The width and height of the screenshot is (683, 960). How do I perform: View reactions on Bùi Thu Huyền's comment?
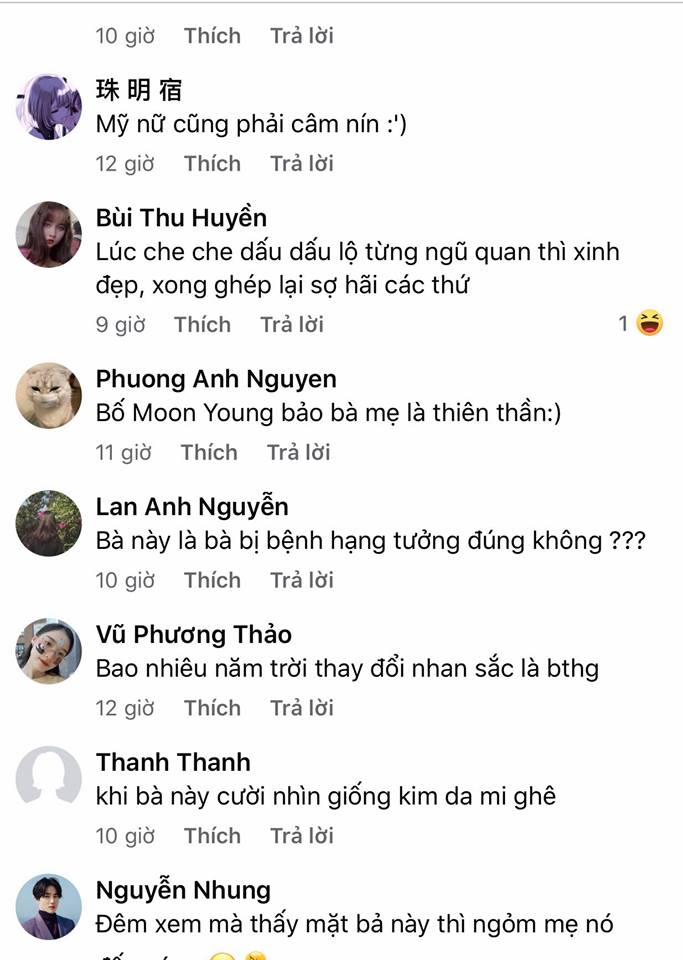pyautogui.click(x=640, y=323)
